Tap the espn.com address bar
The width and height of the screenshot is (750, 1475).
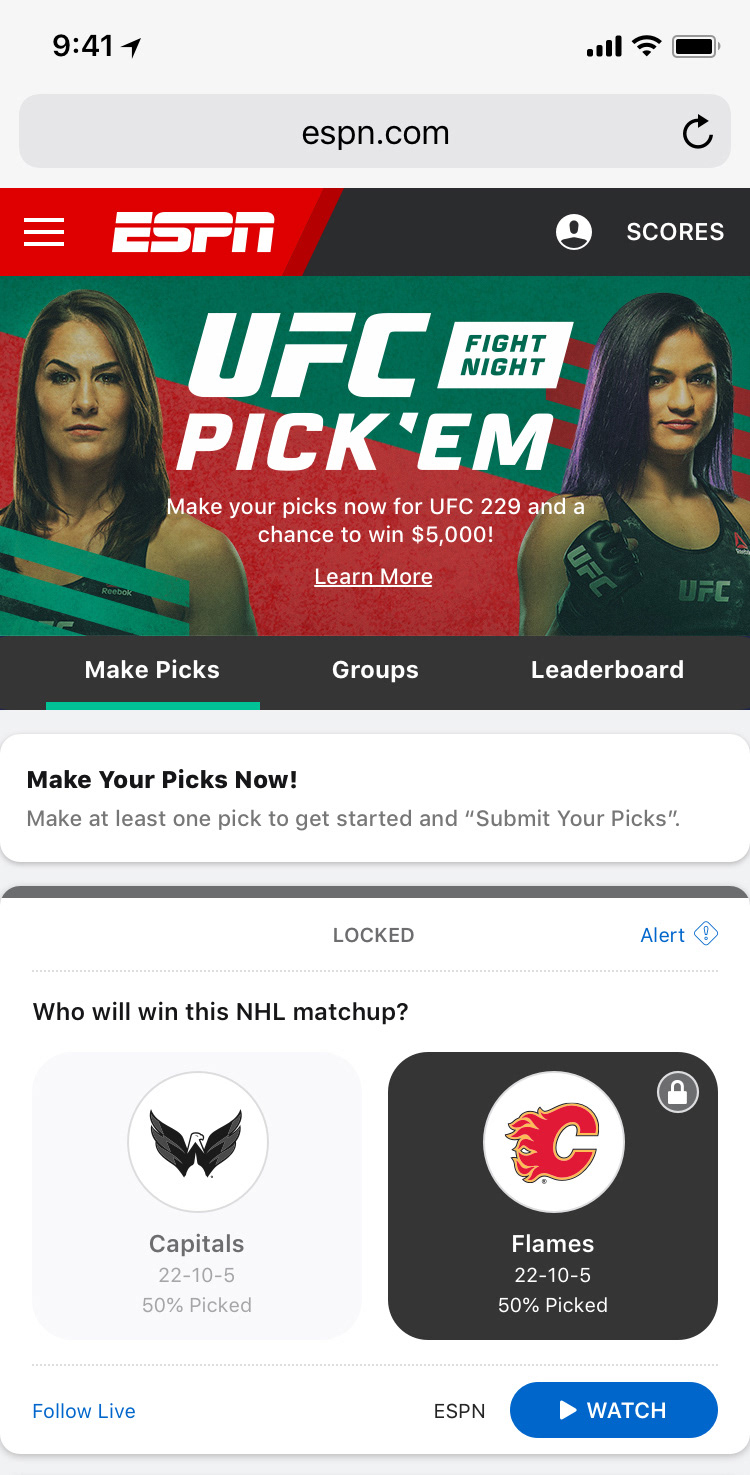tap(375, 133)
